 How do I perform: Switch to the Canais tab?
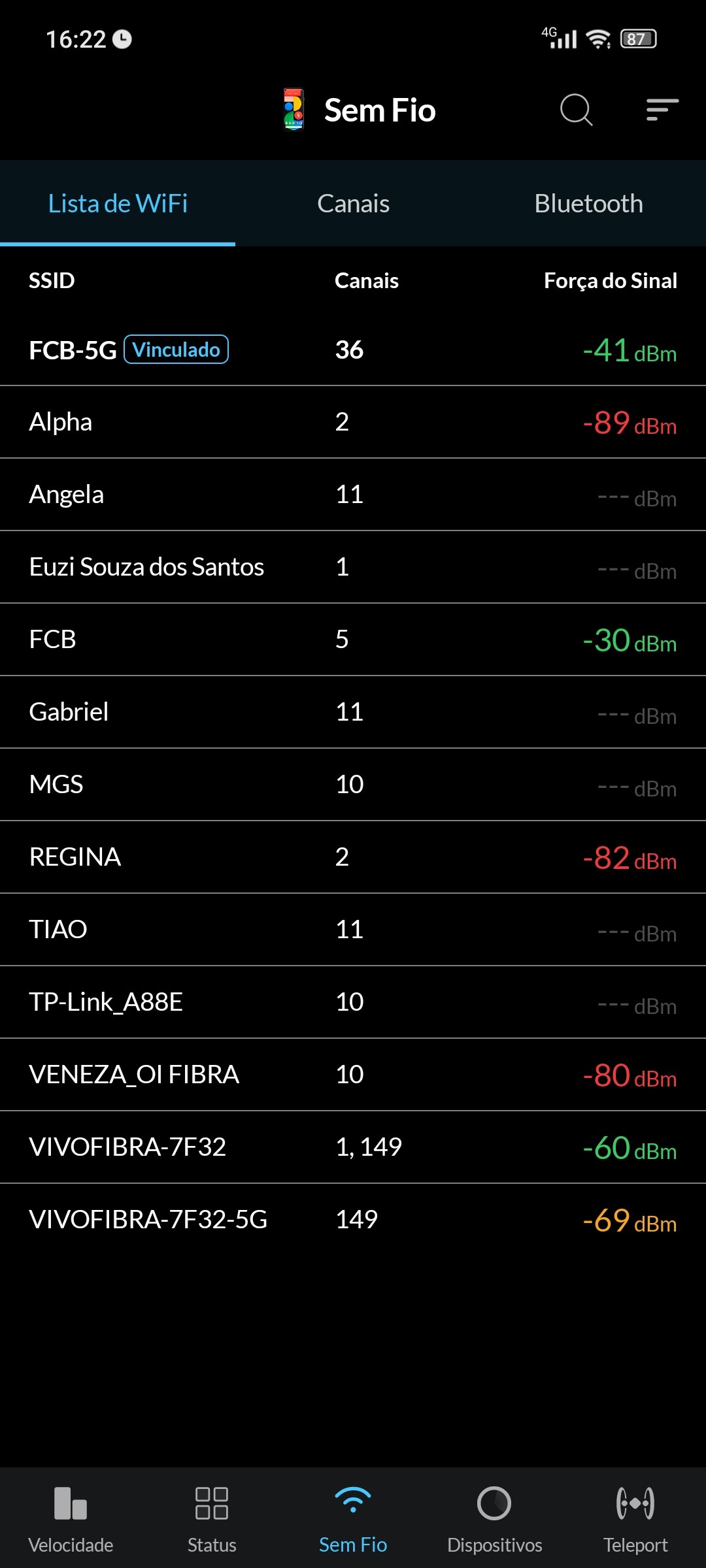click(353, 204)
